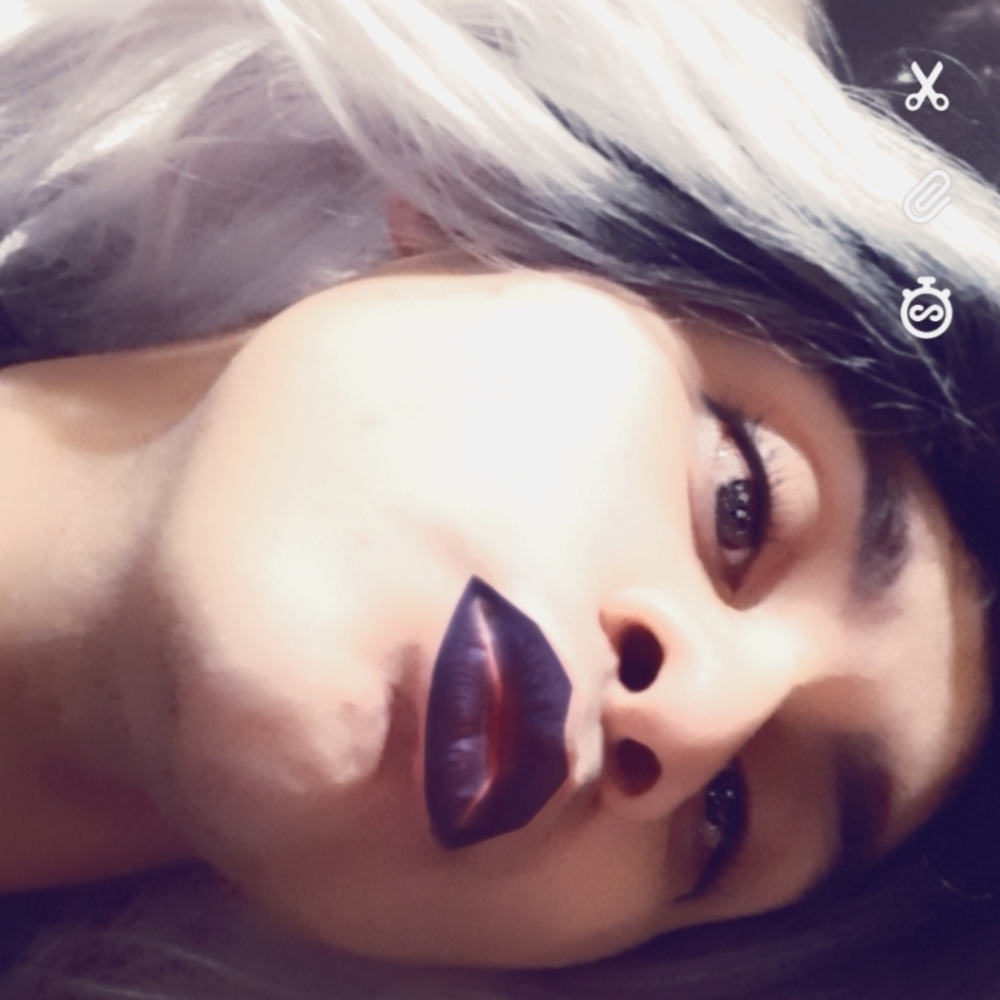Open the scissors sticker cutout tool
The image size is (1000, 1000).
[x=927, y=87]
